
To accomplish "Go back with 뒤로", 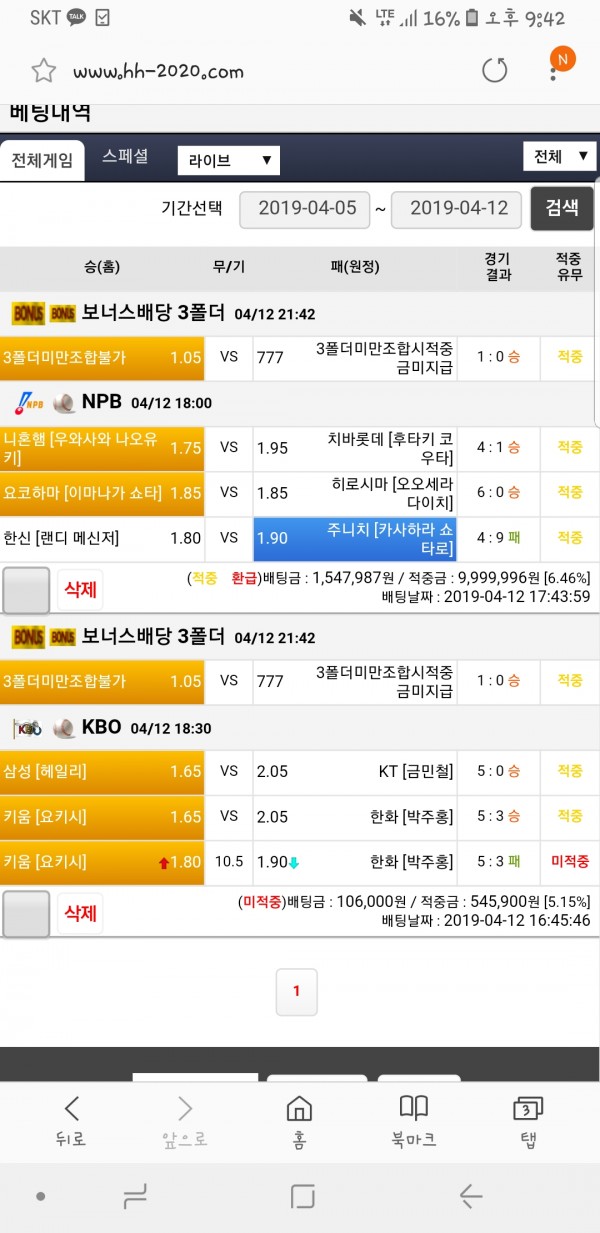I will (71, 1120).
